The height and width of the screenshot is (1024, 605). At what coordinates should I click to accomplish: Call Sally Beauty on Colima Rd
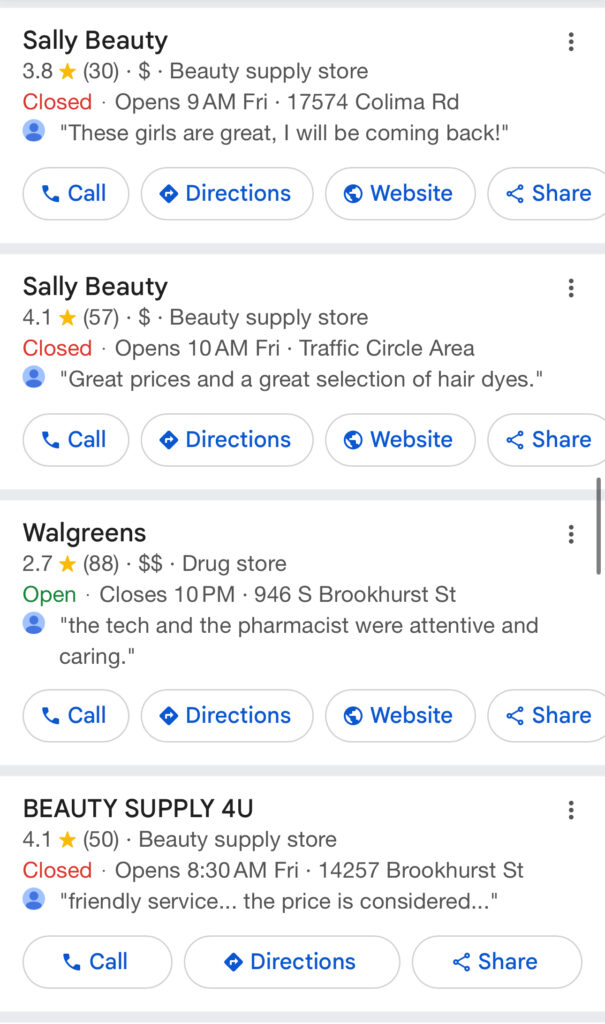[x=75, y=194]
